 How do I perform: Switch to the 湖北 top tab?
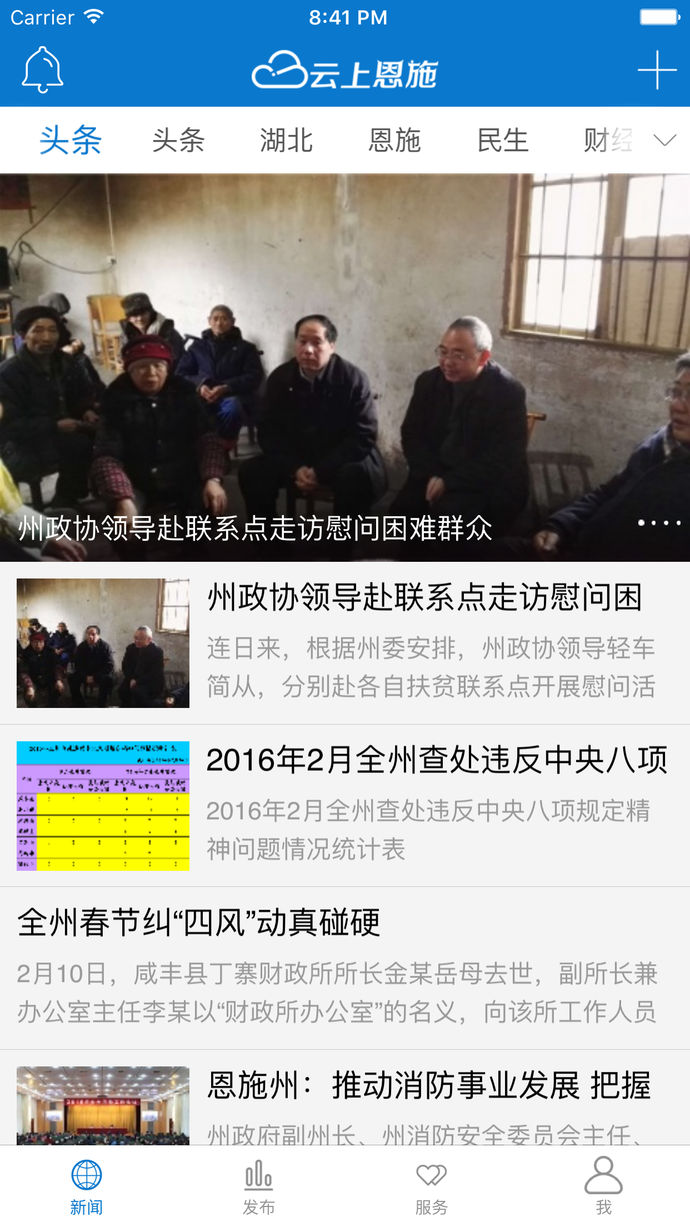tap(286, 140)
